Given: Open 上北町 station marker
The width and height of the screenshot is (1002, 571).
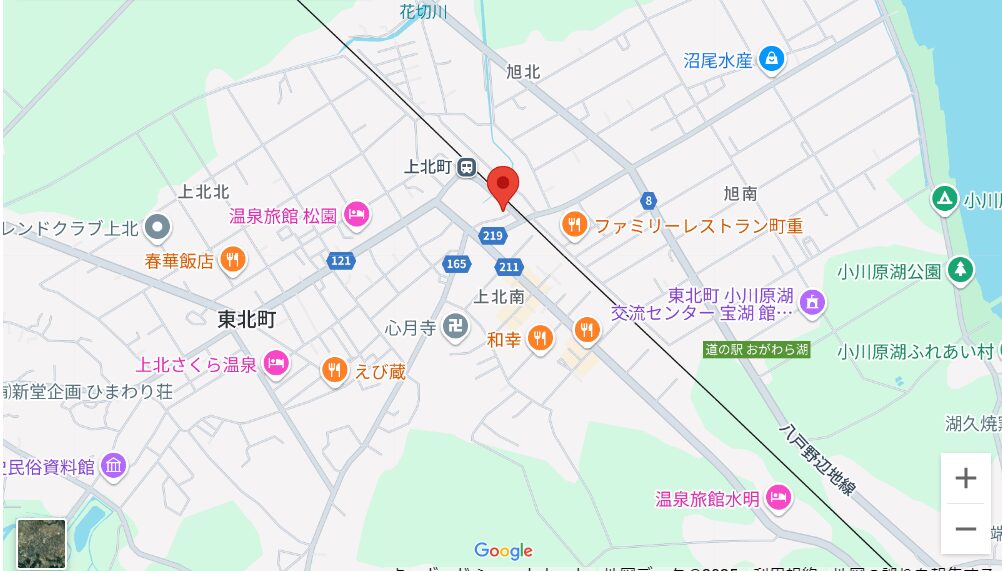Looking at the screenshot, I should coord(467,168).
